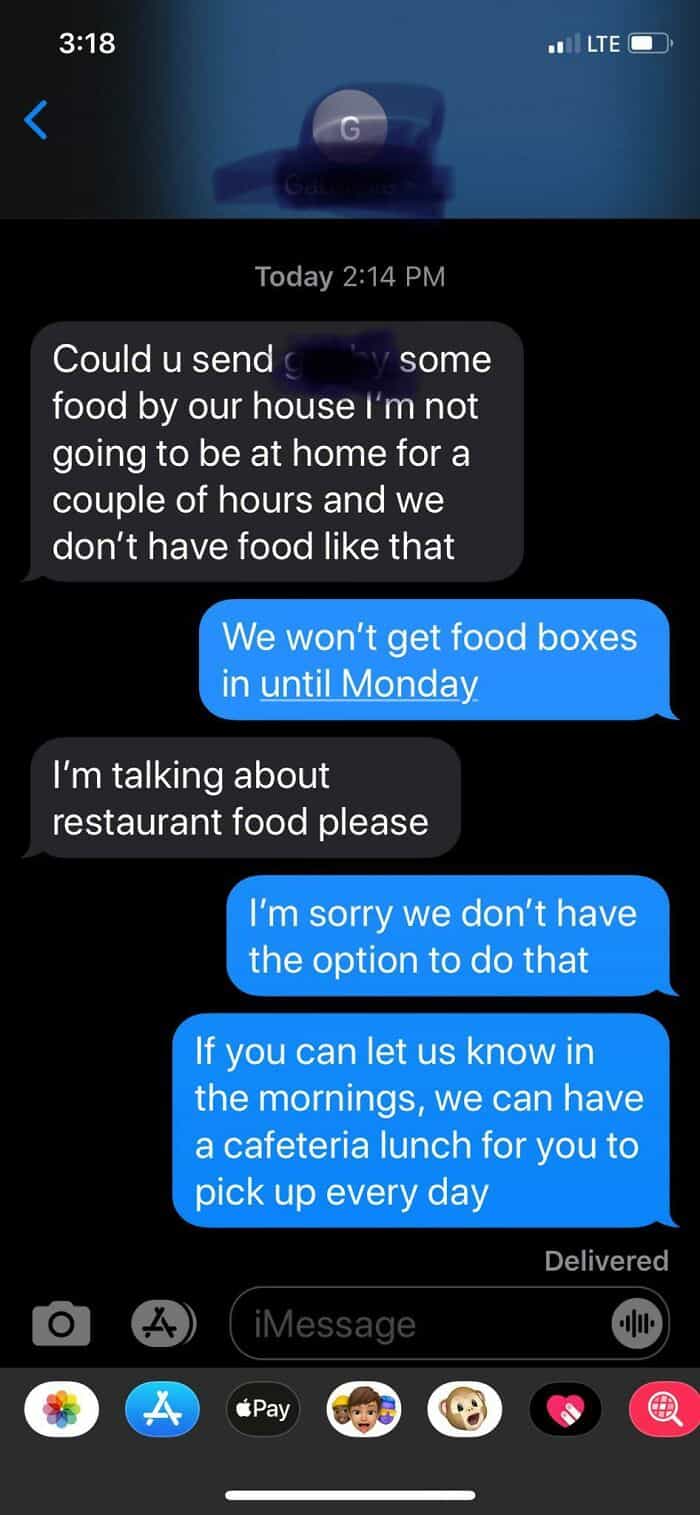The height and width of the screenshot is (1515, 700).
Task: Open Digital Touch heart app
Action: pyautogui.click(x=567, y=1410)
